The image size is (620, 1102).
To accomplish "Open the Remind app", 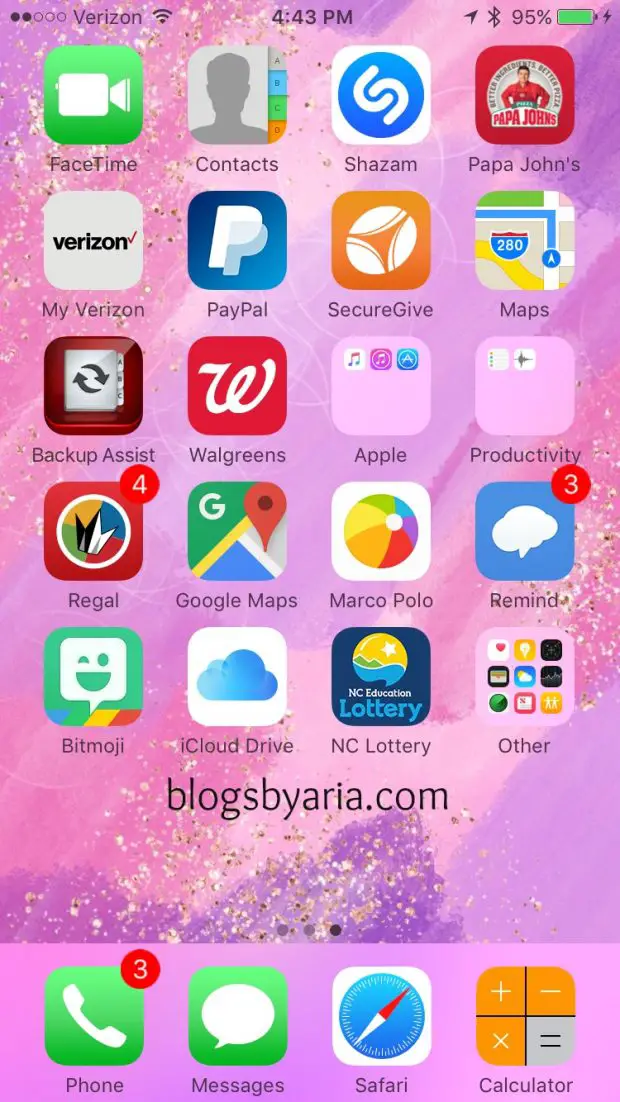I will click(525, 531).
